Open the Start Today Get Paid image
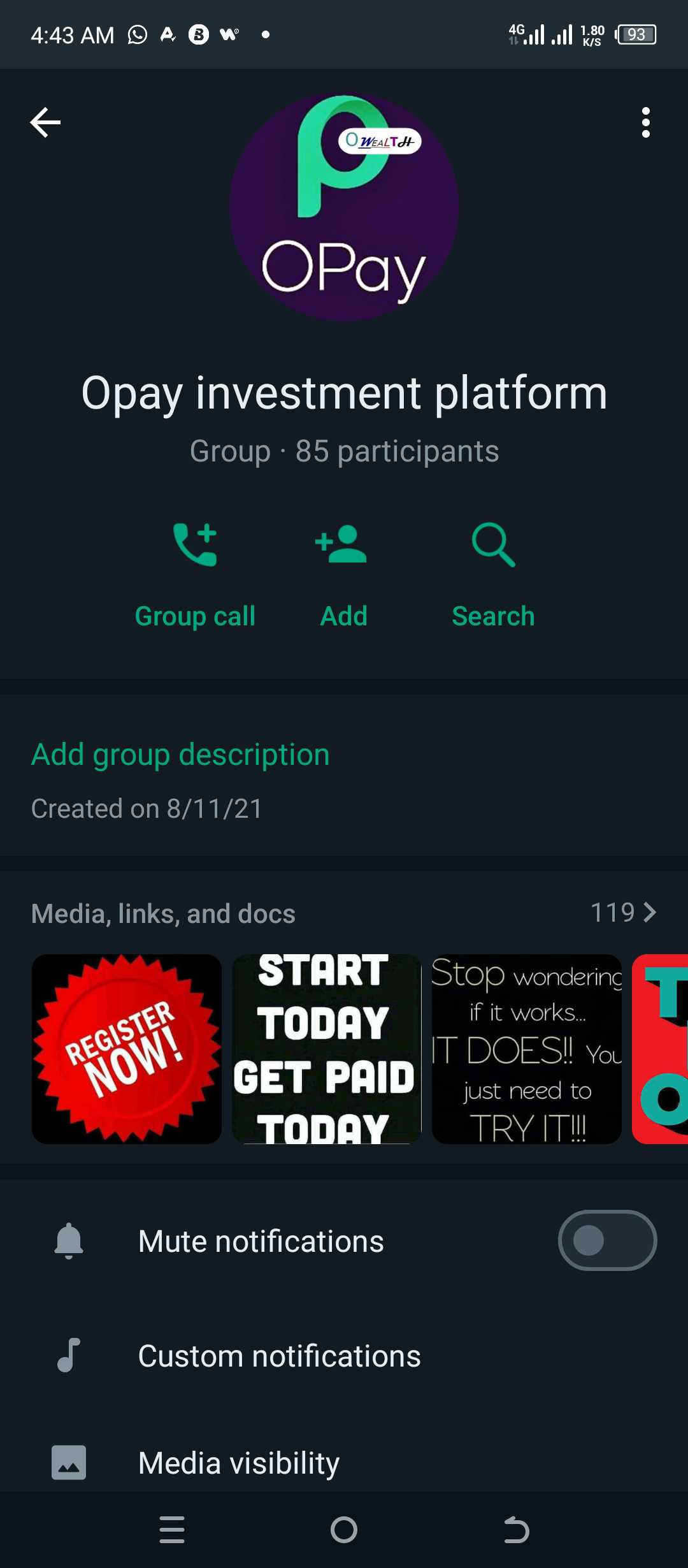This screenshot has height=1568, width=688. (x=327, y=1049)
